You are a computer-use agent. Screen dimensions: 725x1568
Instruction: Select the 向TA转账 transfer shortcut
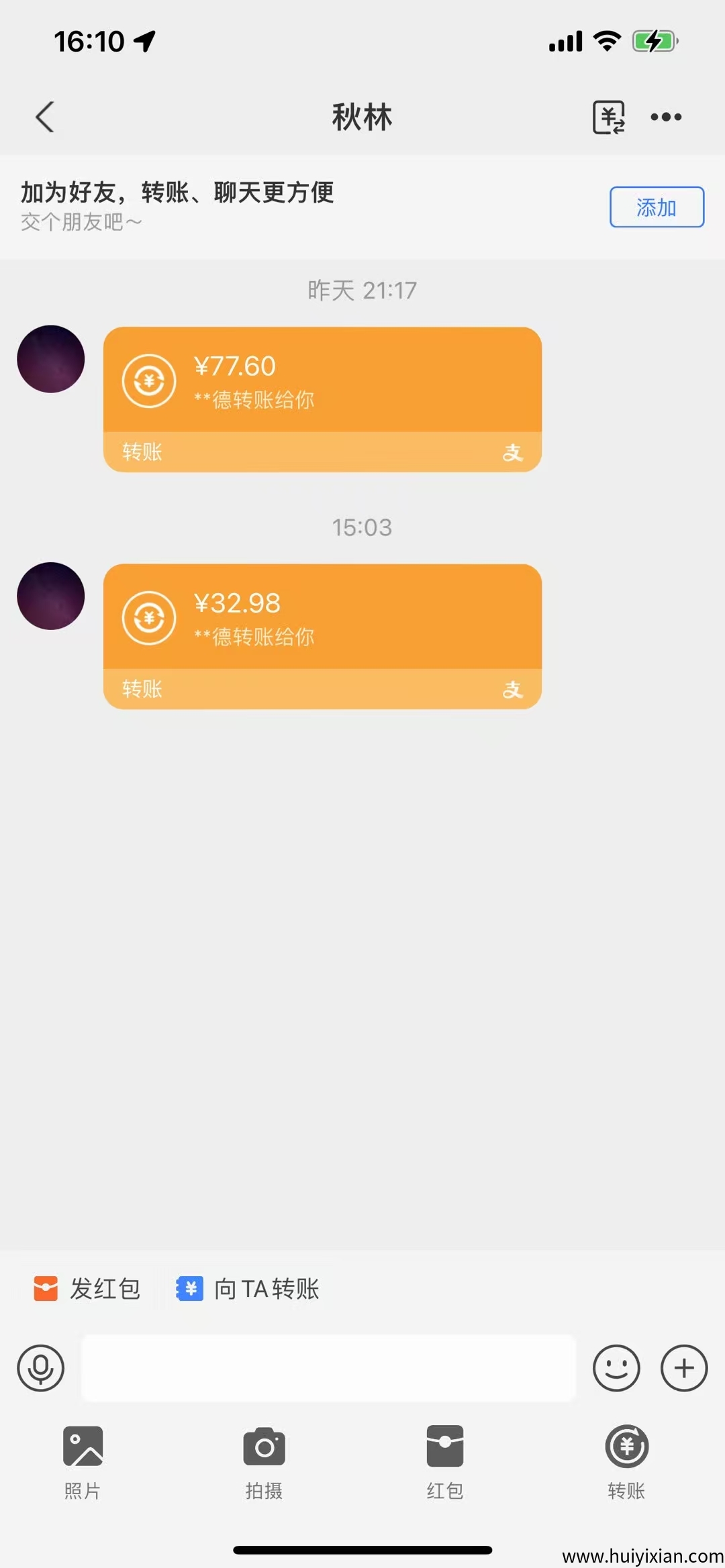(189, 1288)
